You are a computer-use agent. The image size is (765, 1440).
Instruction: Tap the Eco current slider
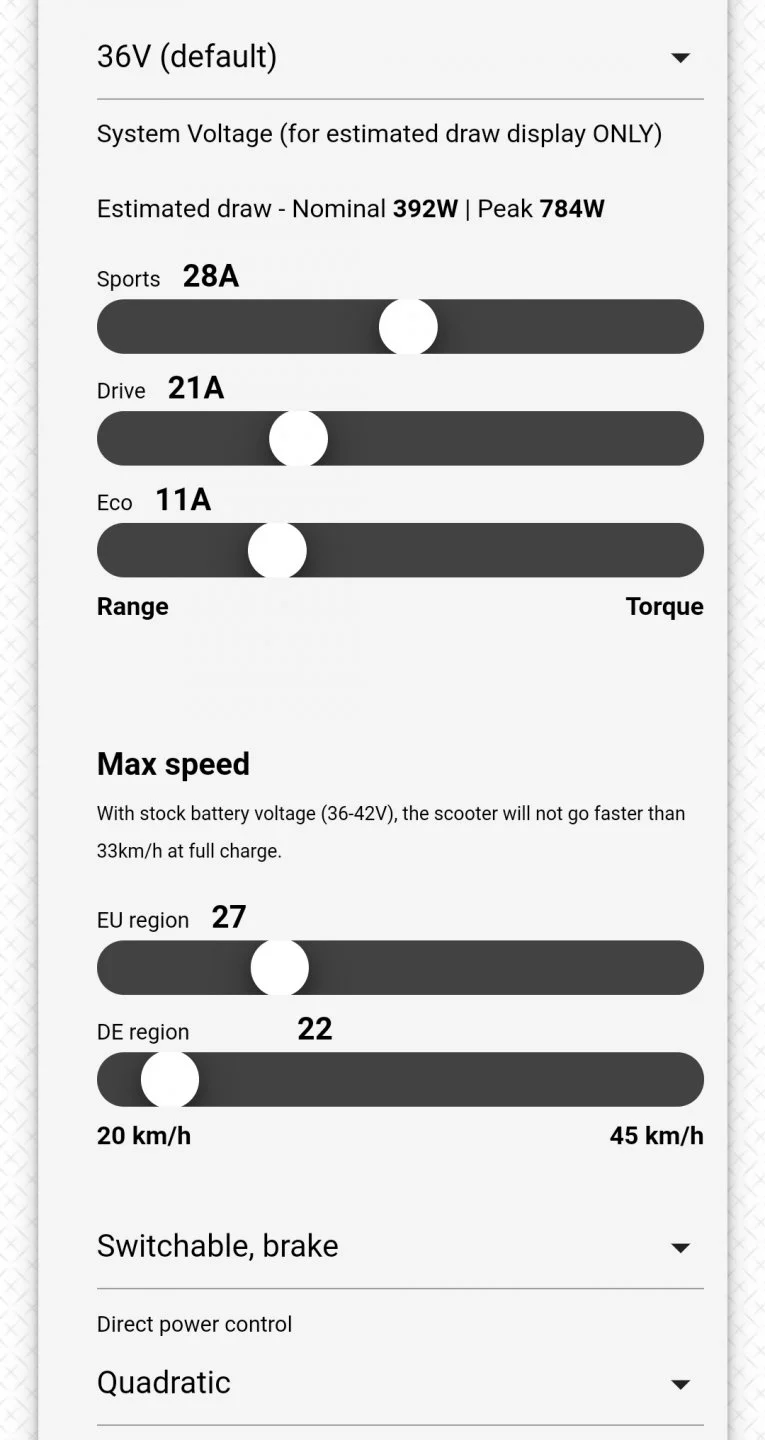pyautogui.click(x=277, y=551)
